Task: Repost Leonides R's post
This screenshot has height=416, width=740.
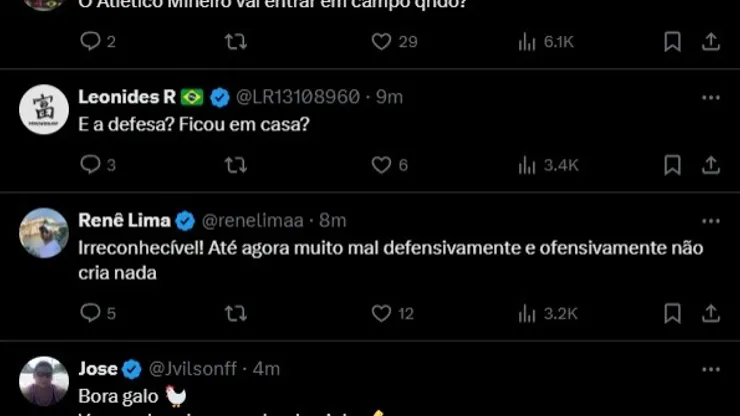Action: click(235, 165)
